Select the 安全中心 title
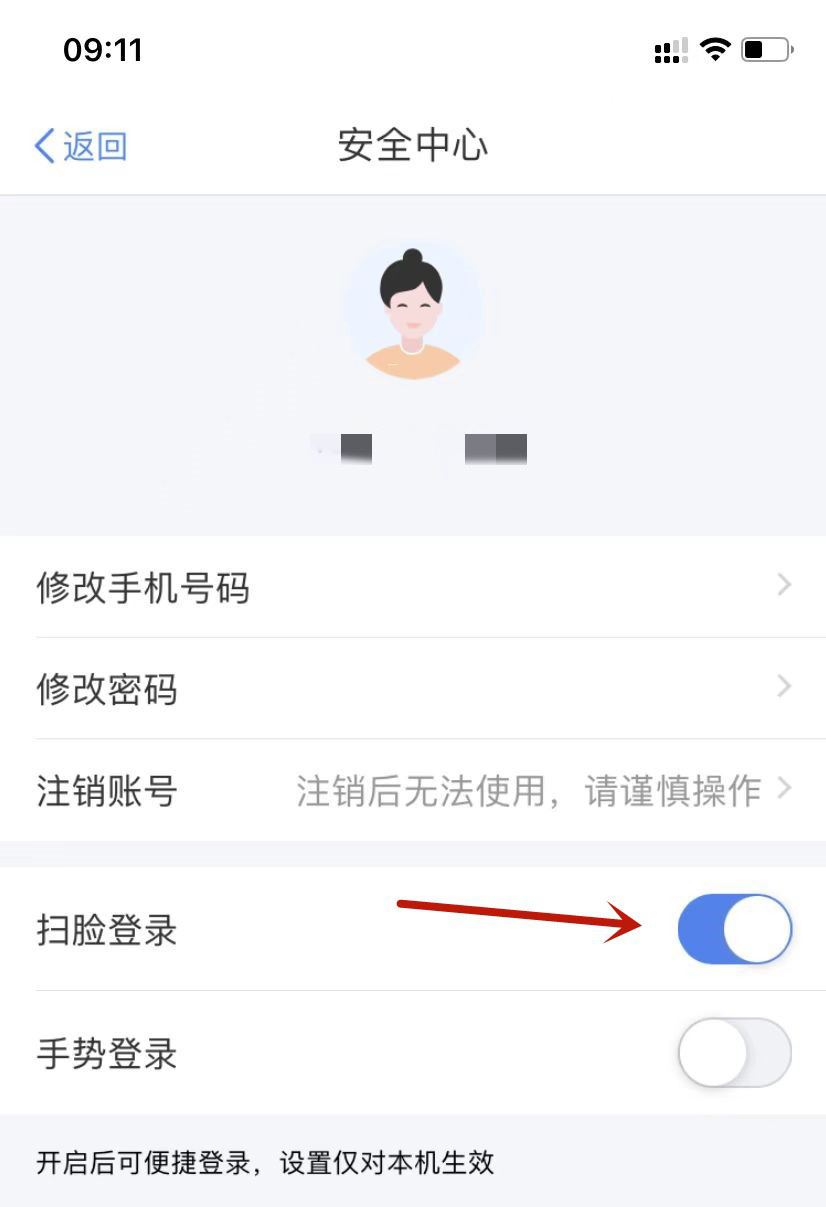The width and height of the screenshot is (826, 1207). tap(413, 145)
